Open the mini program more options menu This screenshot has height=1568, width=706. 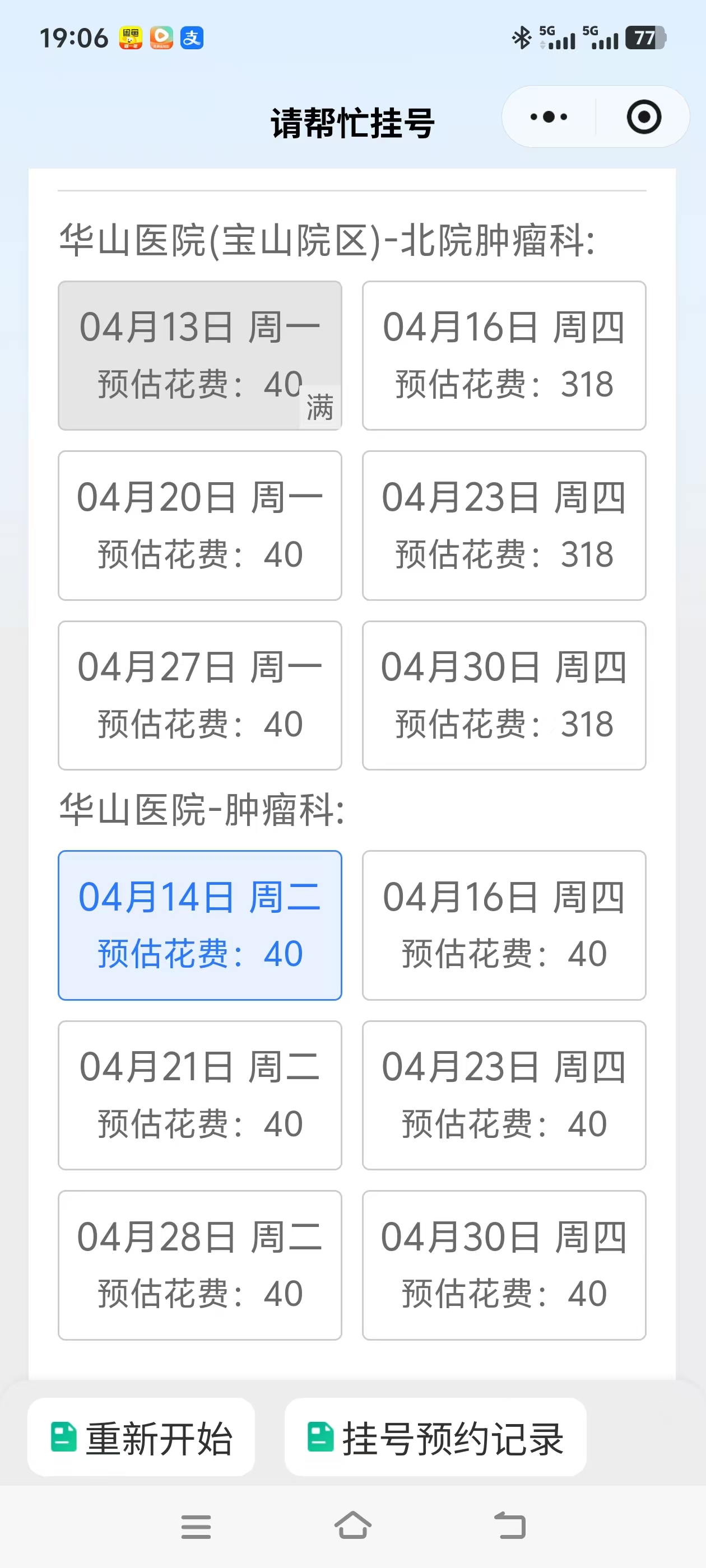(548, 117)
